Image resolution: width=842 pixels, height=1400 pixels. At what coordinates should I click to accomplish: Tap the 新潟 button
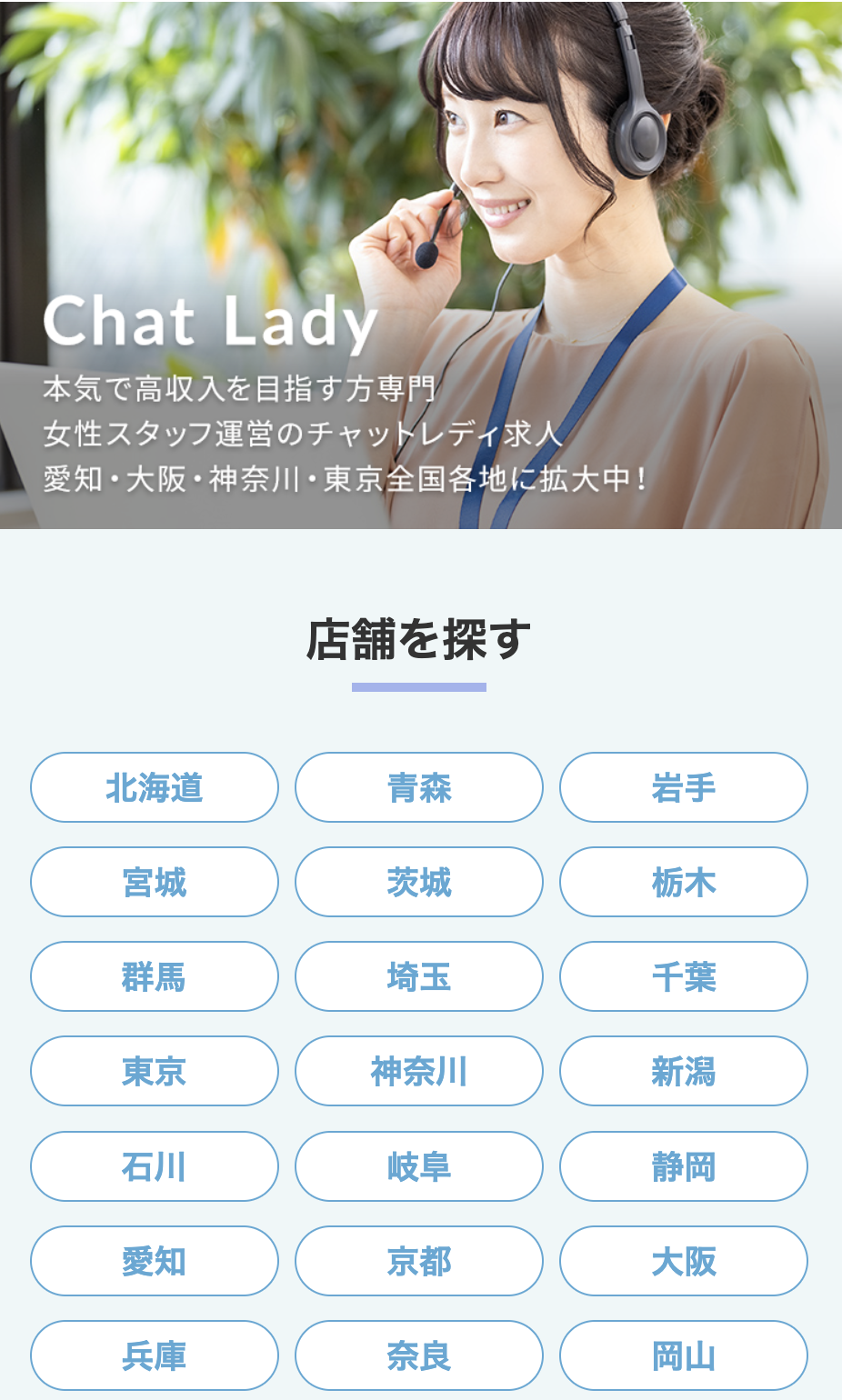click(684, 1071)
